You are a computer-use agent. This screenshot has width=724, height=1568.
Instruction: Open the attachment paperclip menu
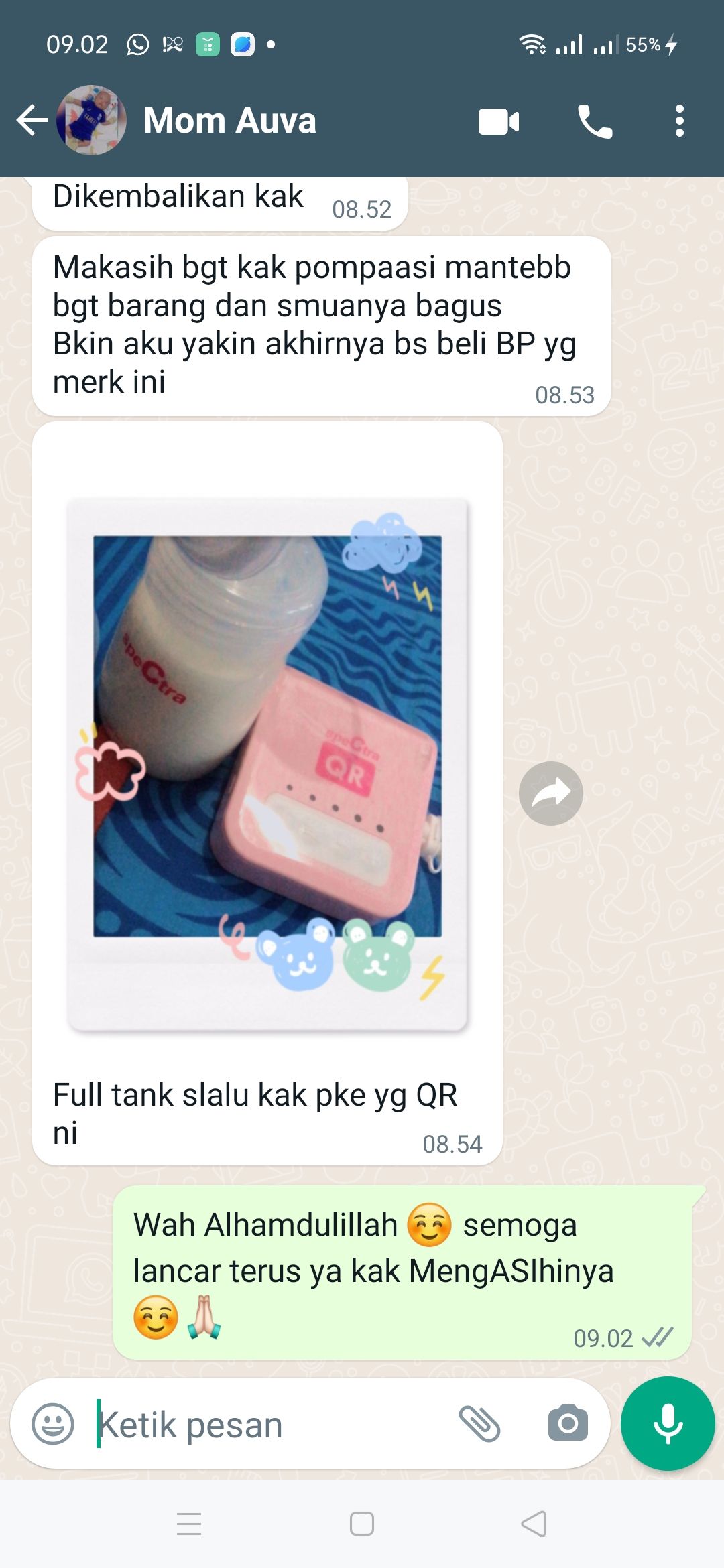pos(479,1424)
